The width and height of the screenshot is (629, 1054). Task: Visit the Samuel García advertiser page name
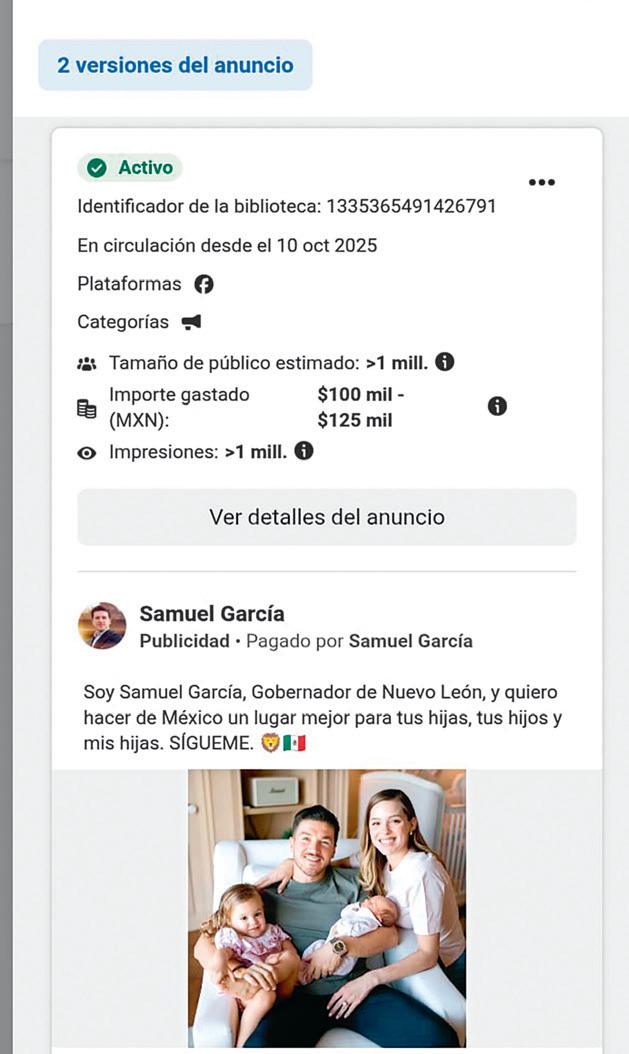pyautogui.click(x=212, y=613)
